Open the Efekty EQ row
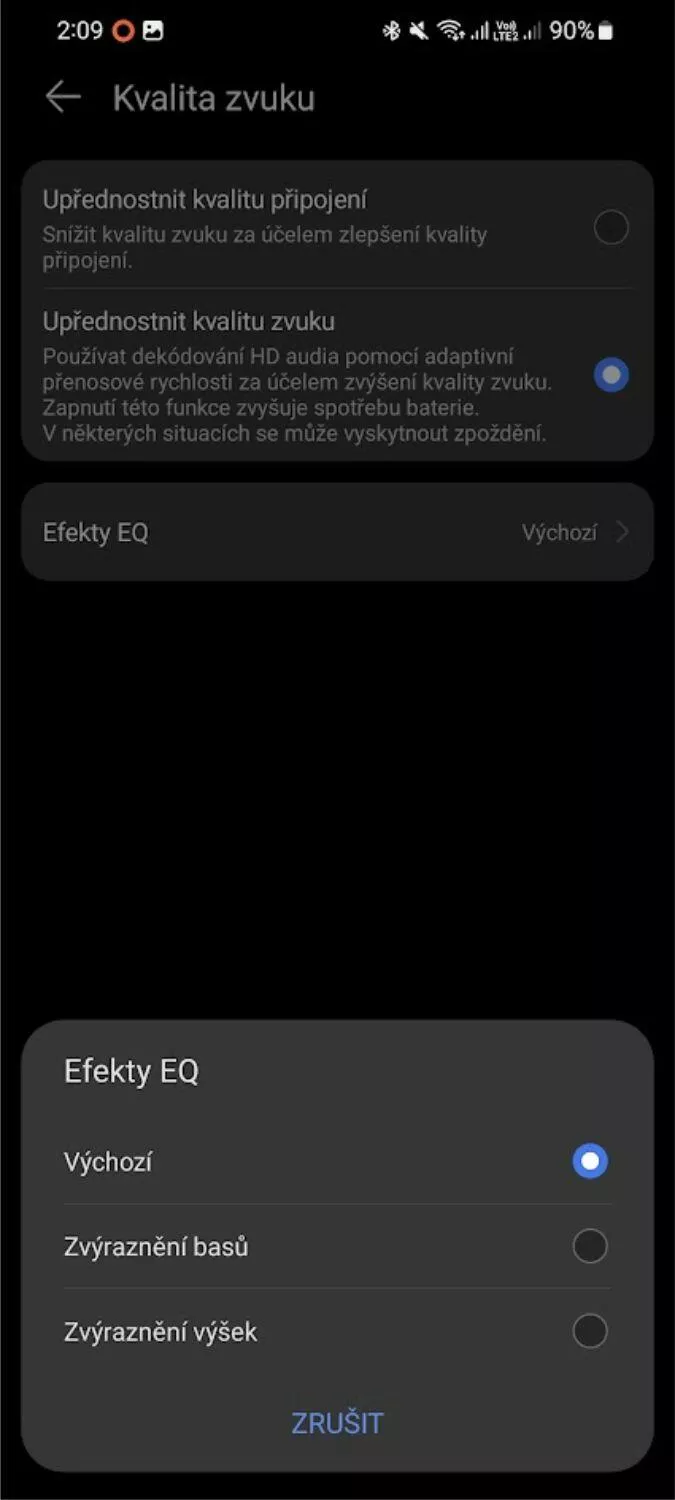Image resolution: width=675 pixels, height=1500 pixels. (337, 532)
